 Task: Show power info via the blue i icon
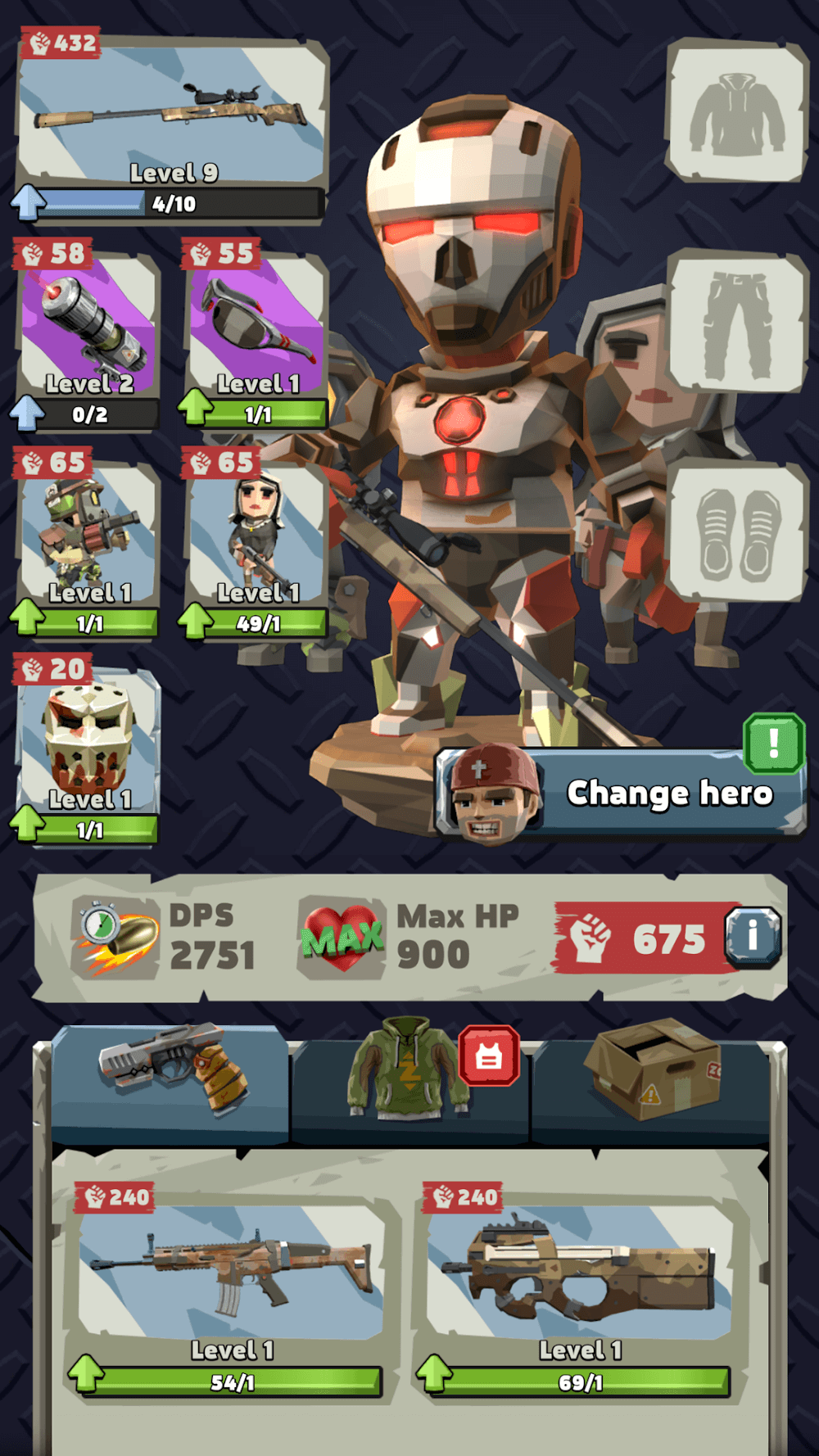752,937
